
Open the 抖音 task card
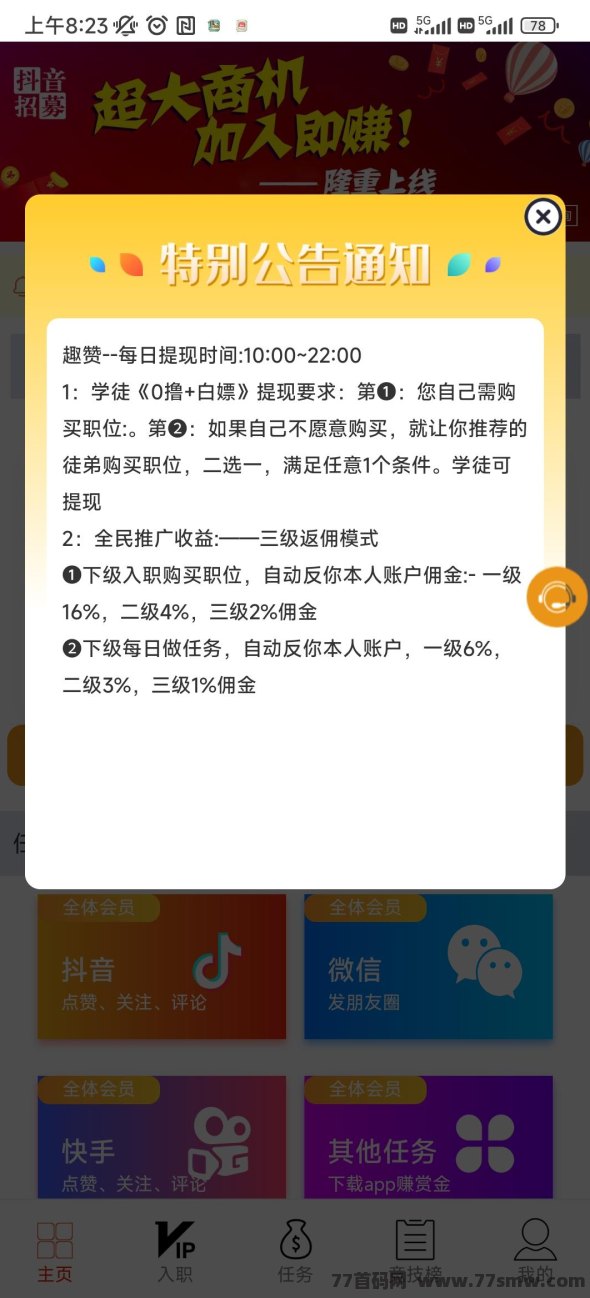162,966
